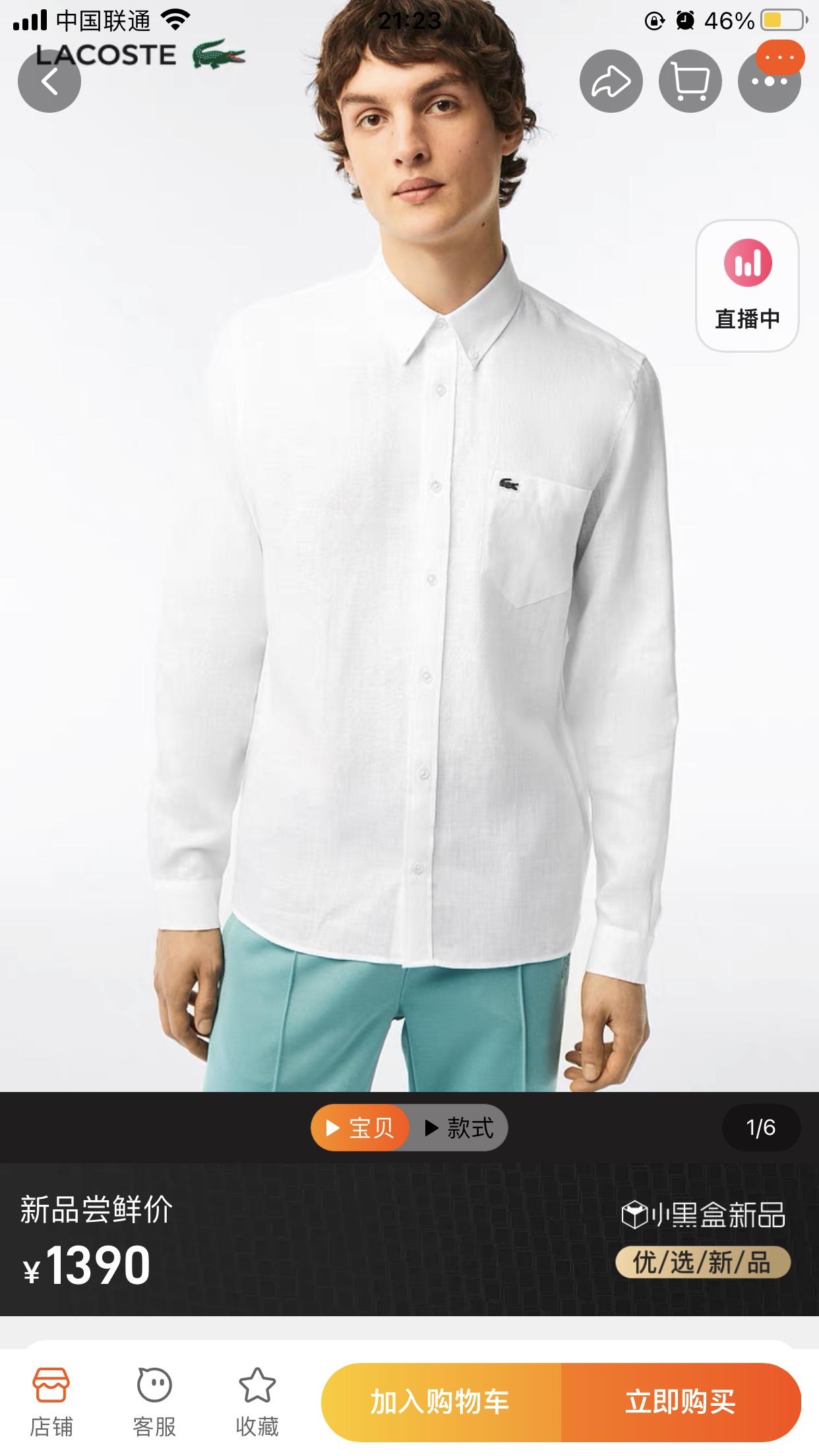
Task: Tap 加入购物车 to add to cart
Action: pyautogui.click(x=440, y=1402)
